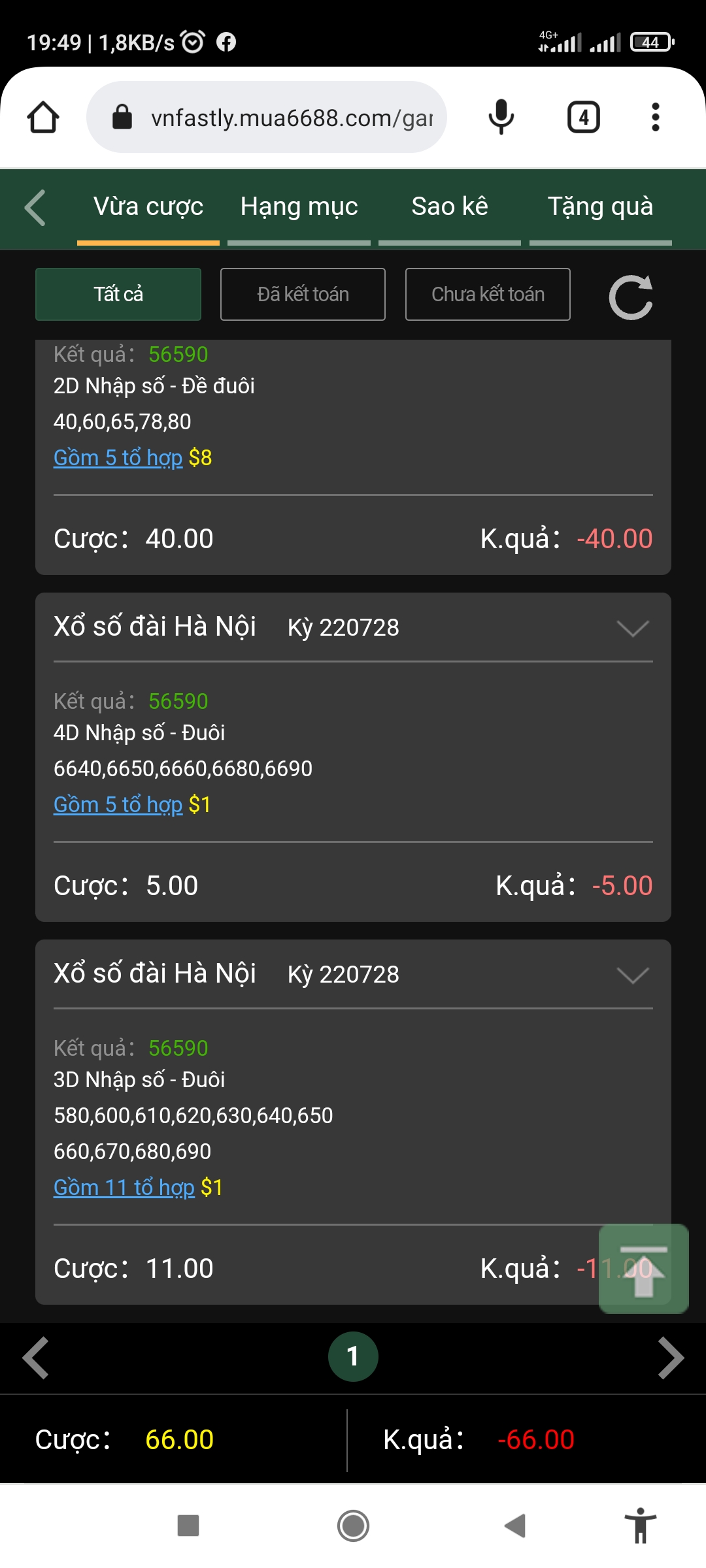This screenshot has height=1568, width=706.
Task: Collapse the 4D Nhập số bet card
Action: [x=633, y=628]
